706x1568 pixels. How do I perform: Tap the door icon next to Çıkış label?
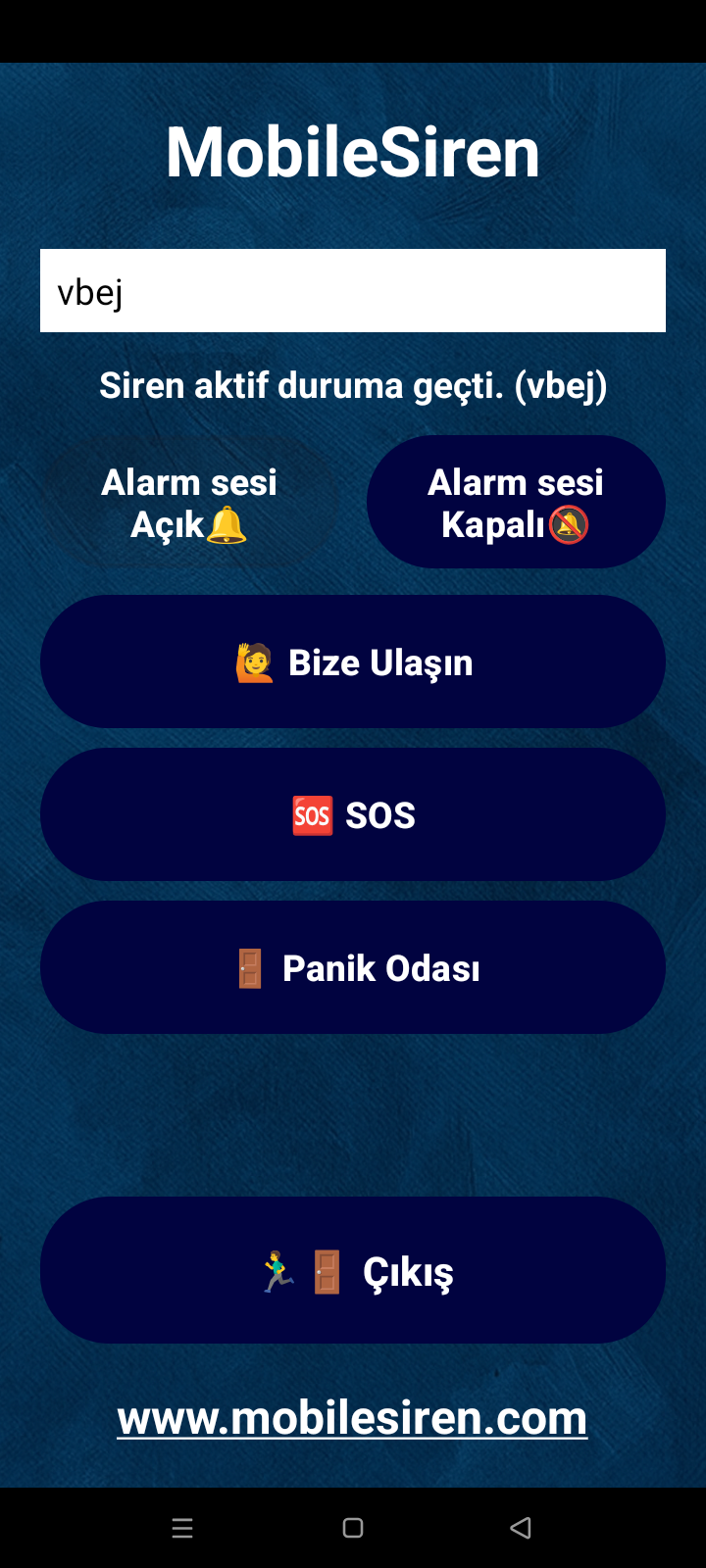click(x=326, y=1271)
